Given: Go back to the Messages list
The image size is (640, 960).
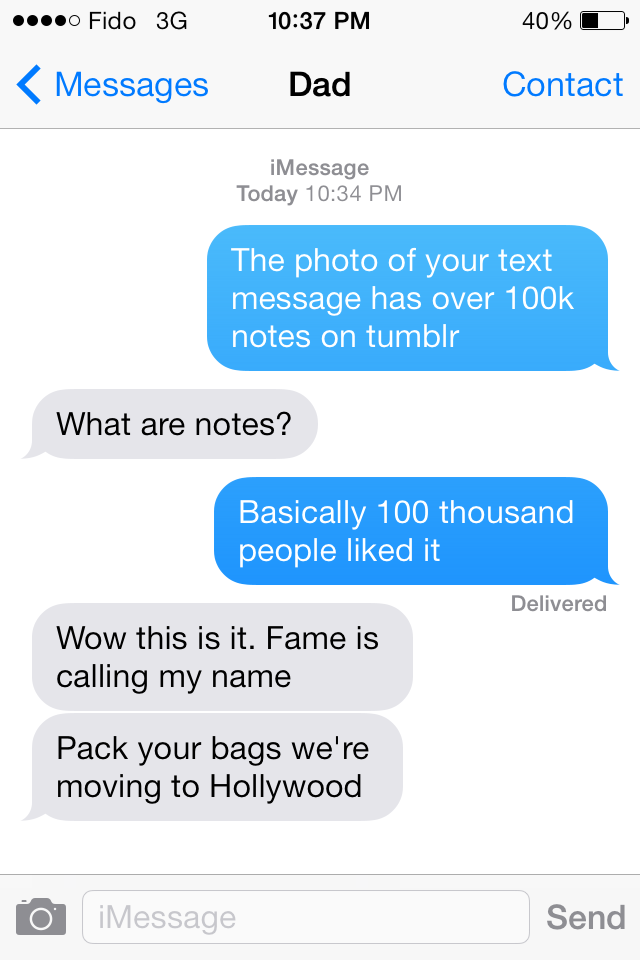Looking at the screenshot, I should [112, 85].
